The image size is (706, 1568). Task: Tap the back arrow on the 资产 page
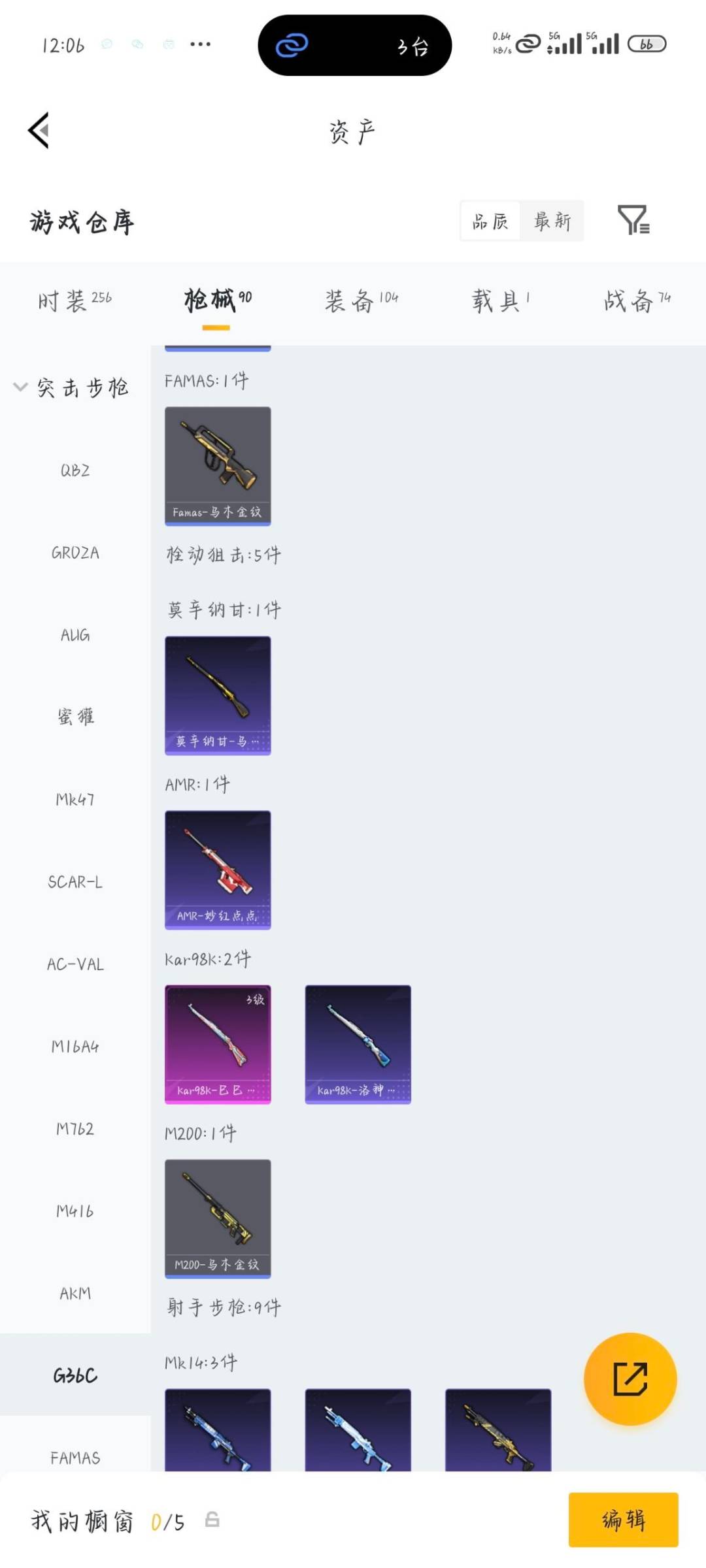(x=39, y=130)
